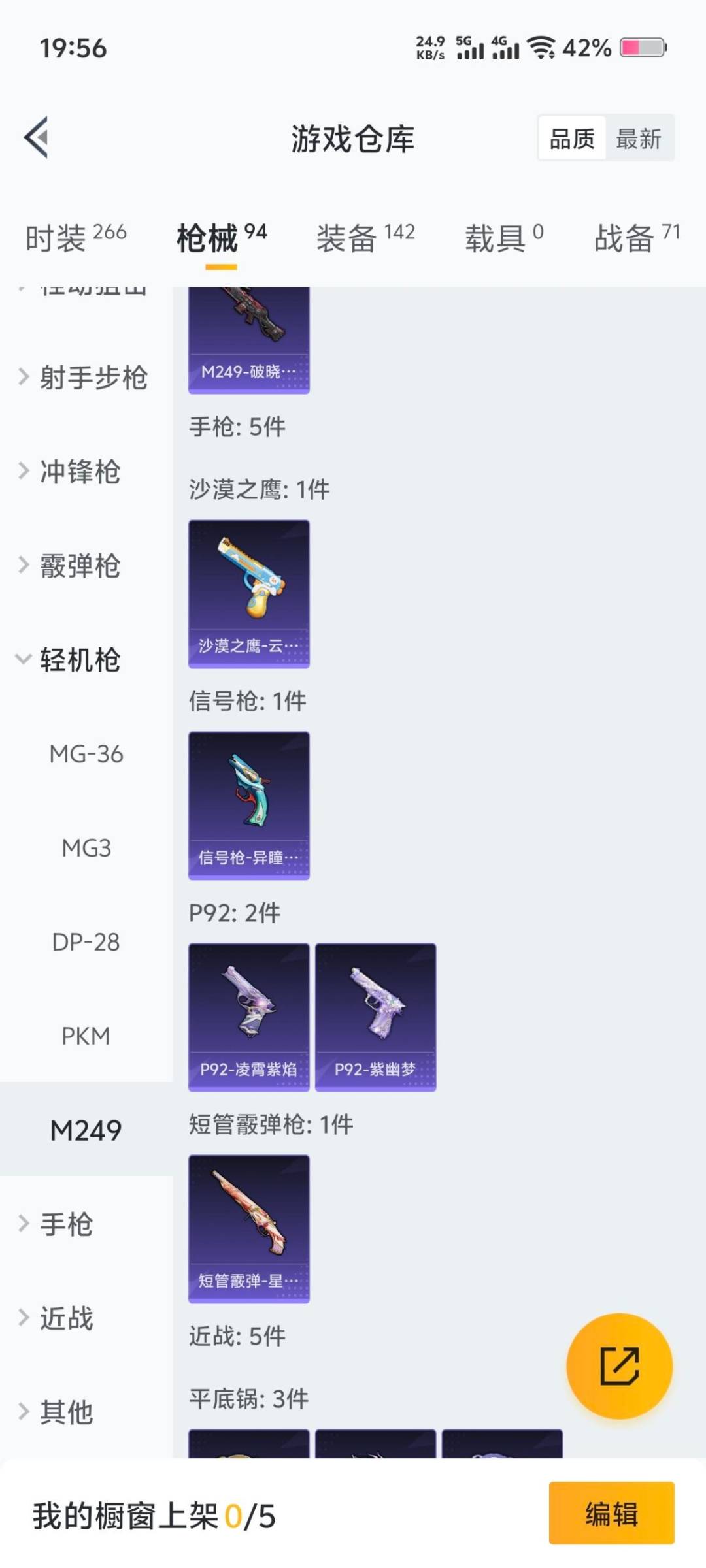Open the 短管霰弹-星 shotgun skin

248,1228
